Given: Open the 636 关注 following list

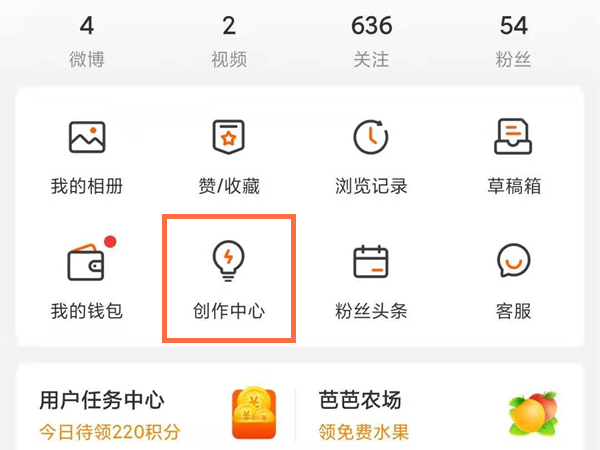Looking at the screenshot, I should 371,40.
